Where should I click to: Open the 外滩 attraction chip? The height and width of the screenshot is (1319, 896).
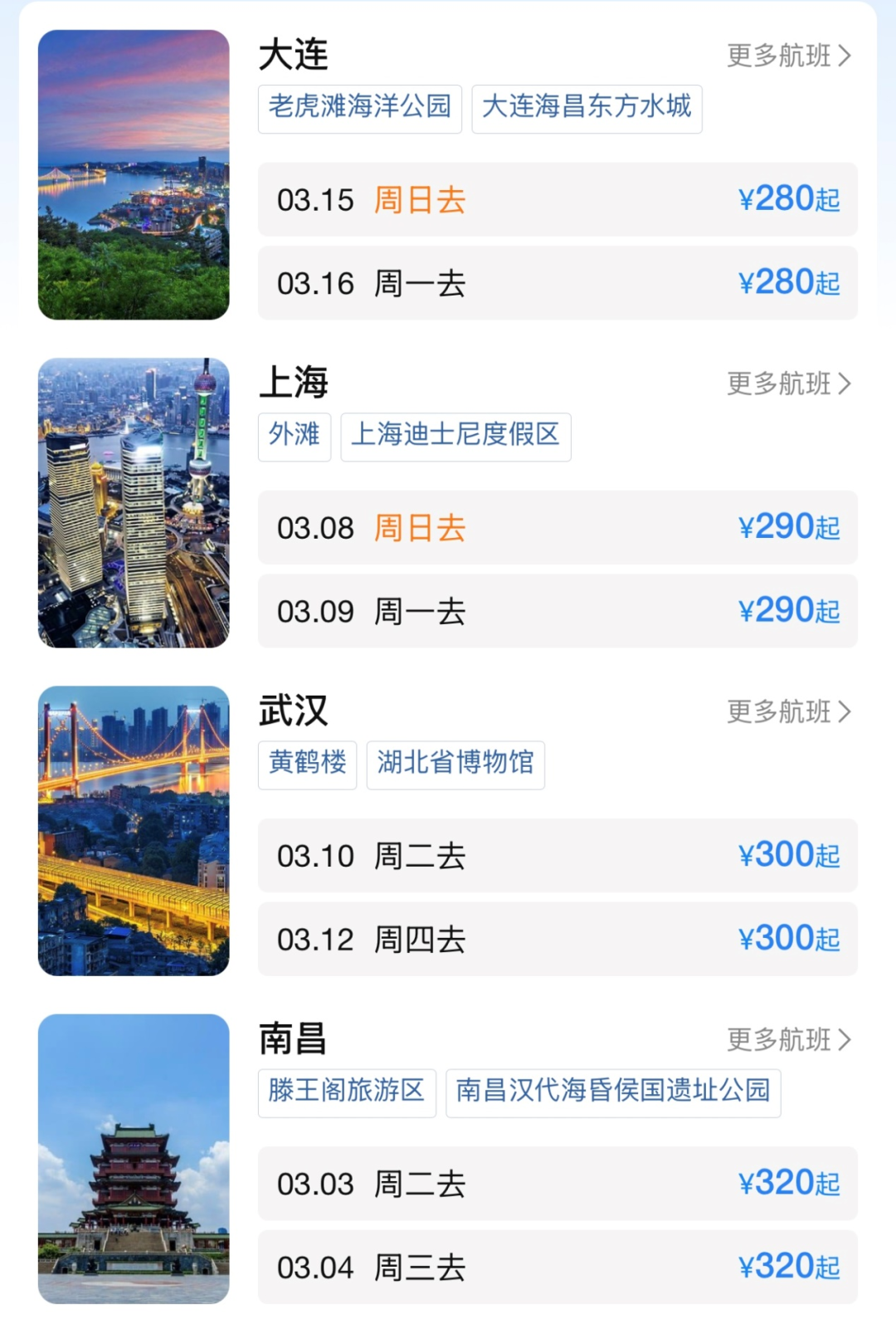pyautogui.click(x=295, y=436)
